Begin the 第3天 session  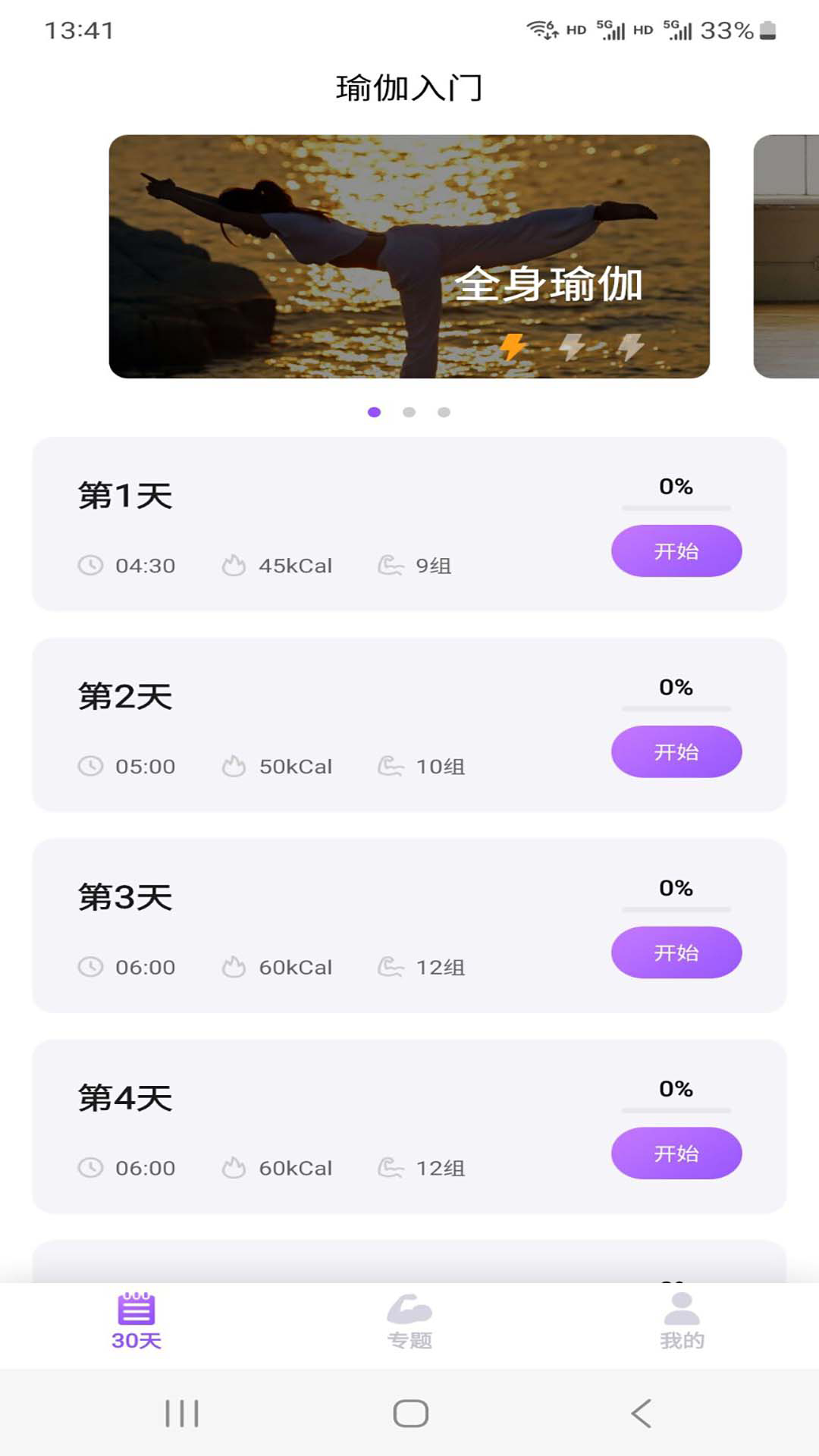676,952
